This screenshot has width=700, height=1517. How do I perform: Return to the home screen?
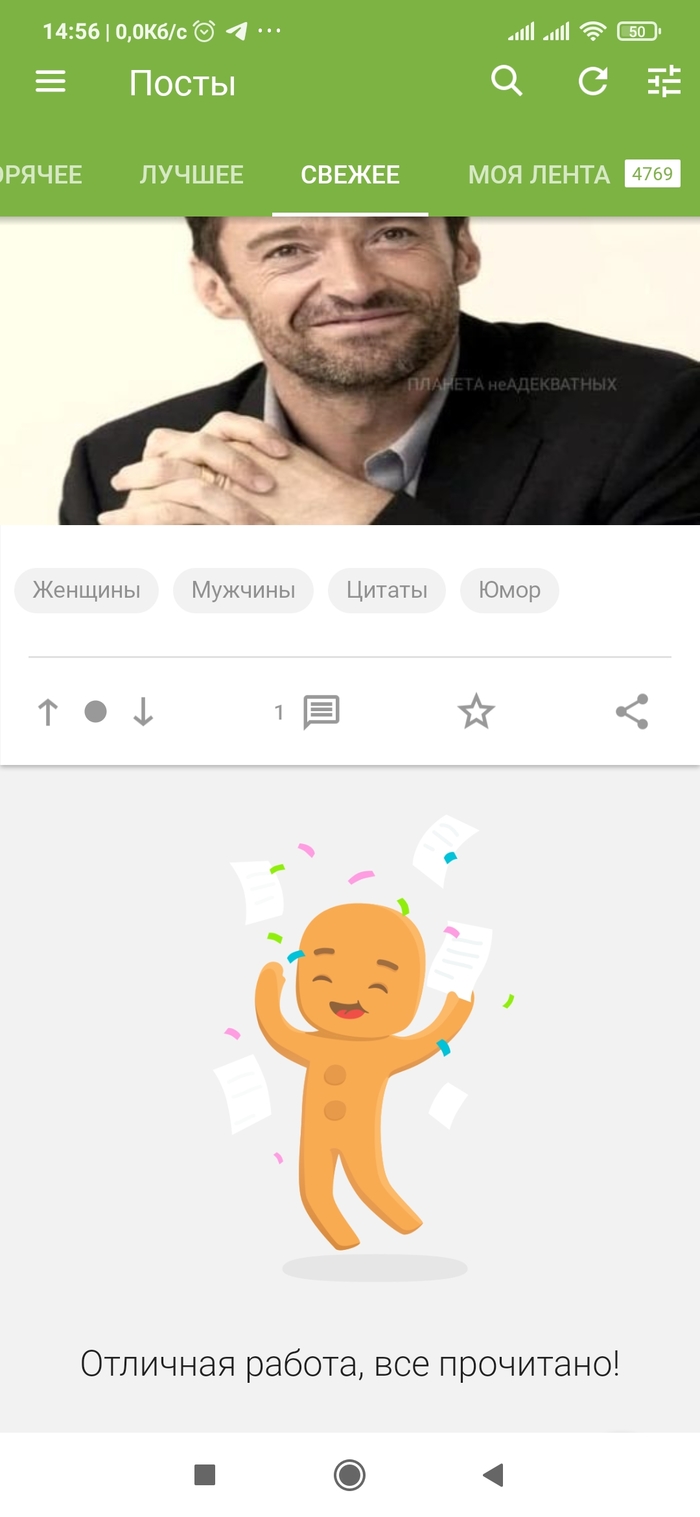[349, 1474]
